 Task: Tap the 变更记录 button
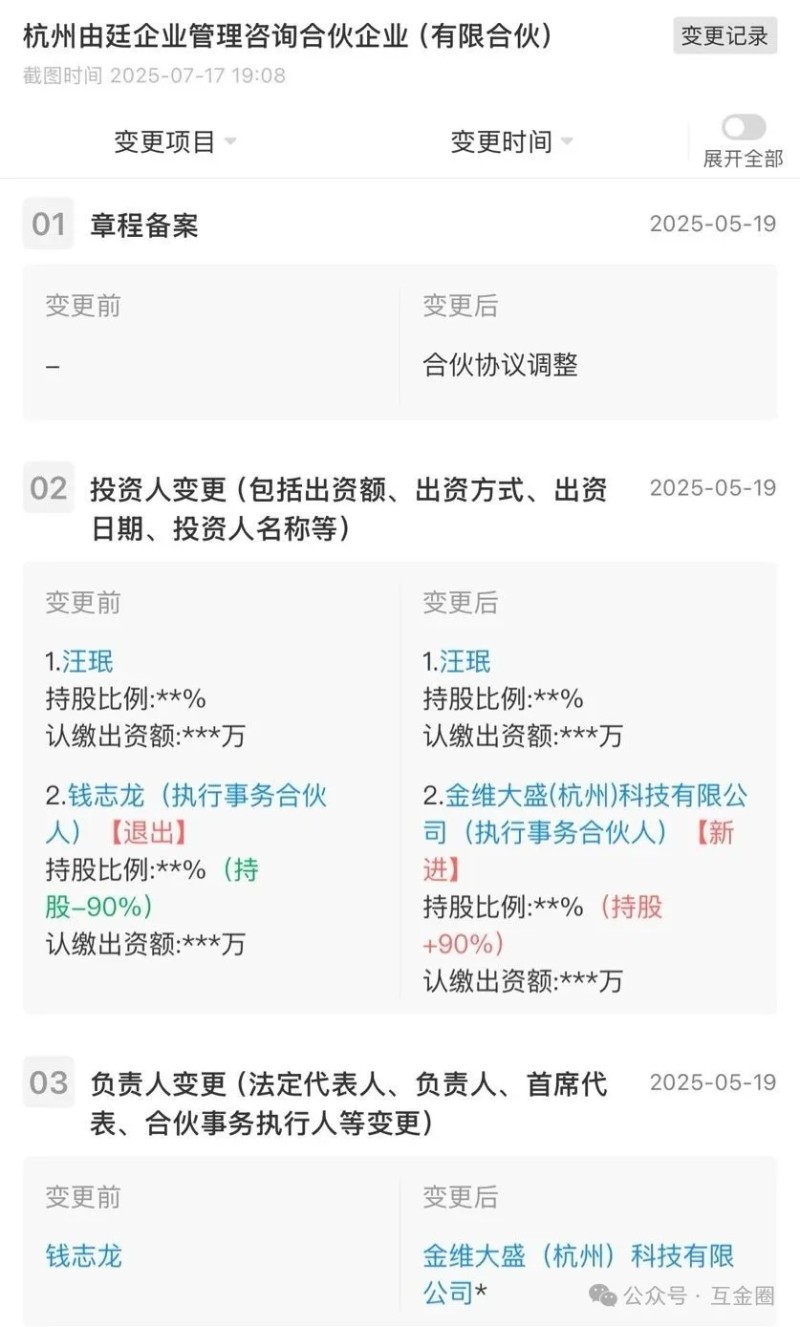click(724, 36)
